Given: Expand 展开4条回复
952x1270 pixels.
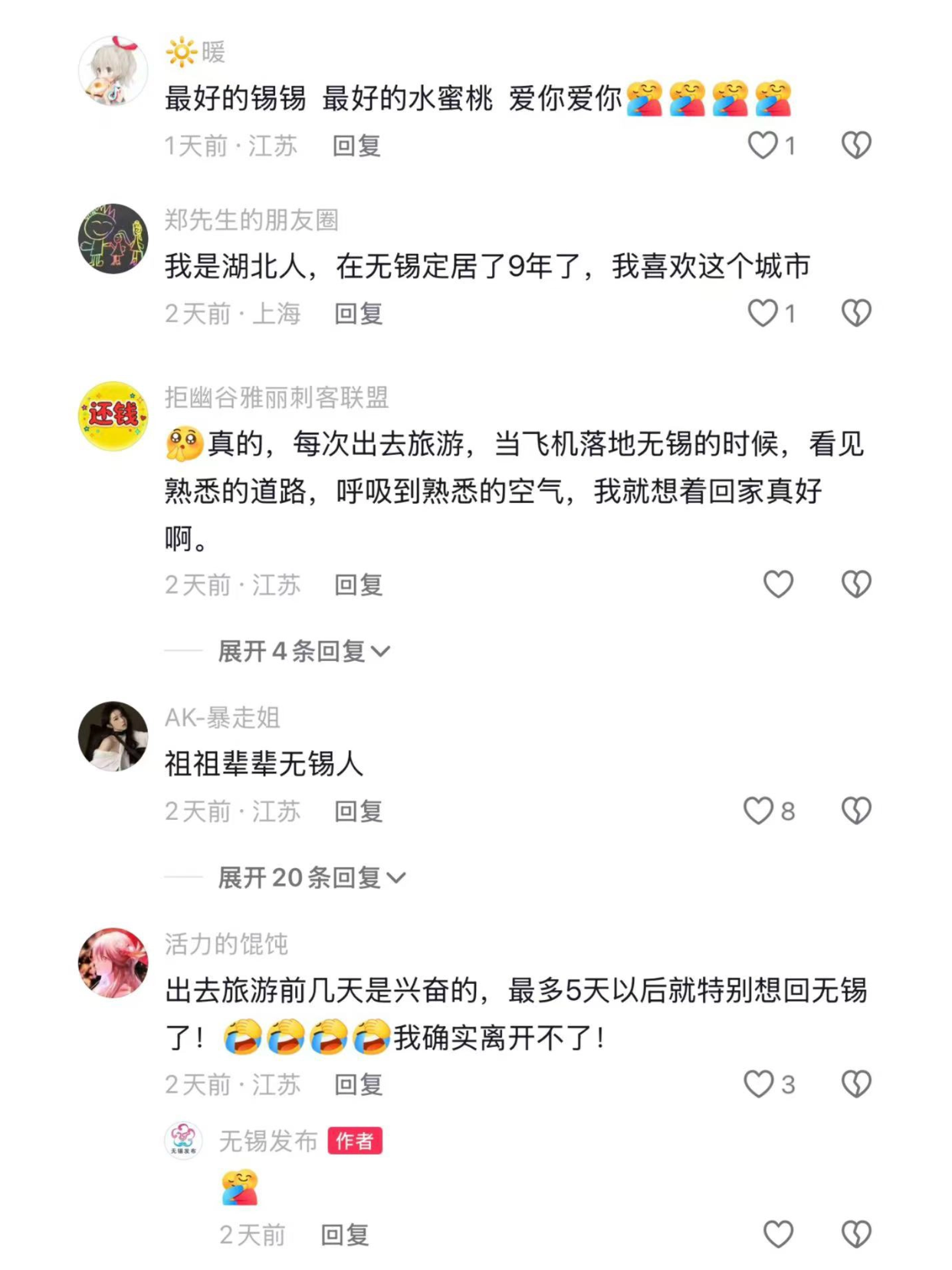Looking at the screenshot, I should tap(304, 652).
